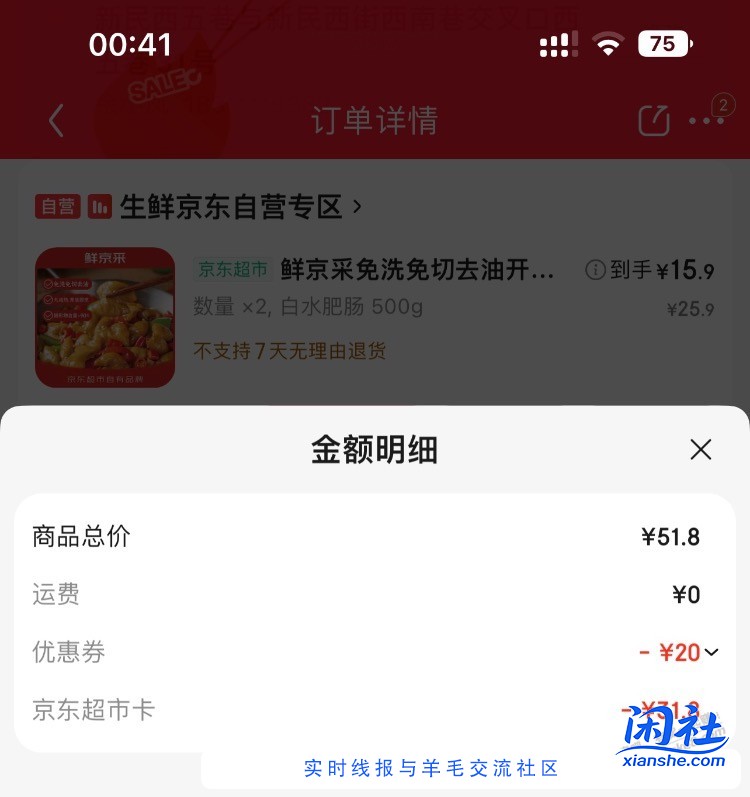
Task: Tap the back arrow on the order details header
Action: click(x=55, y=120)
